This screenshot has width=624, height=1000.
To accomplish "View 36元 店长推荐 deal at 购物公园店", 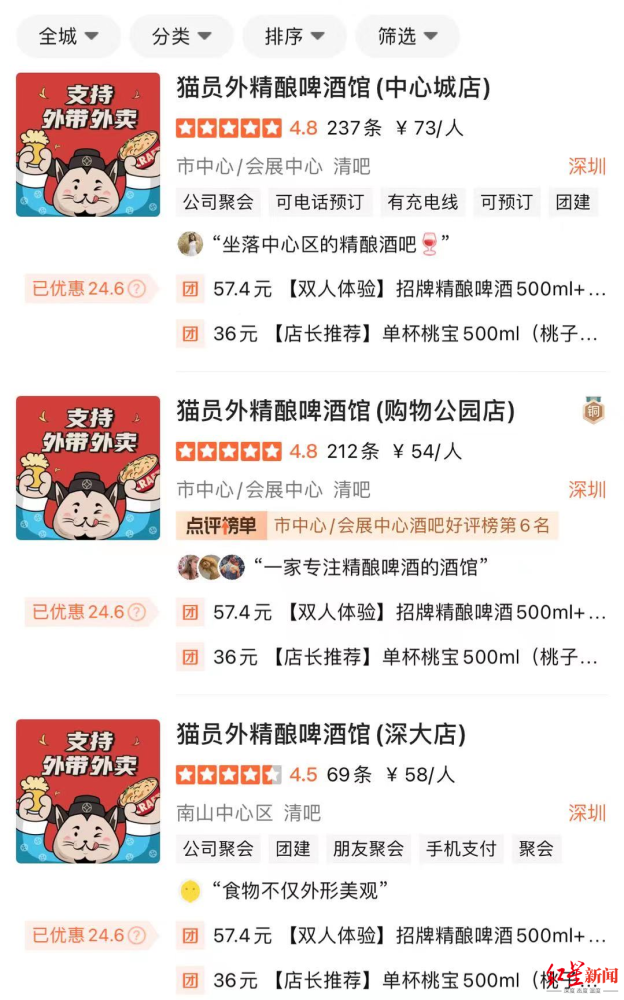I will point(387,657).
